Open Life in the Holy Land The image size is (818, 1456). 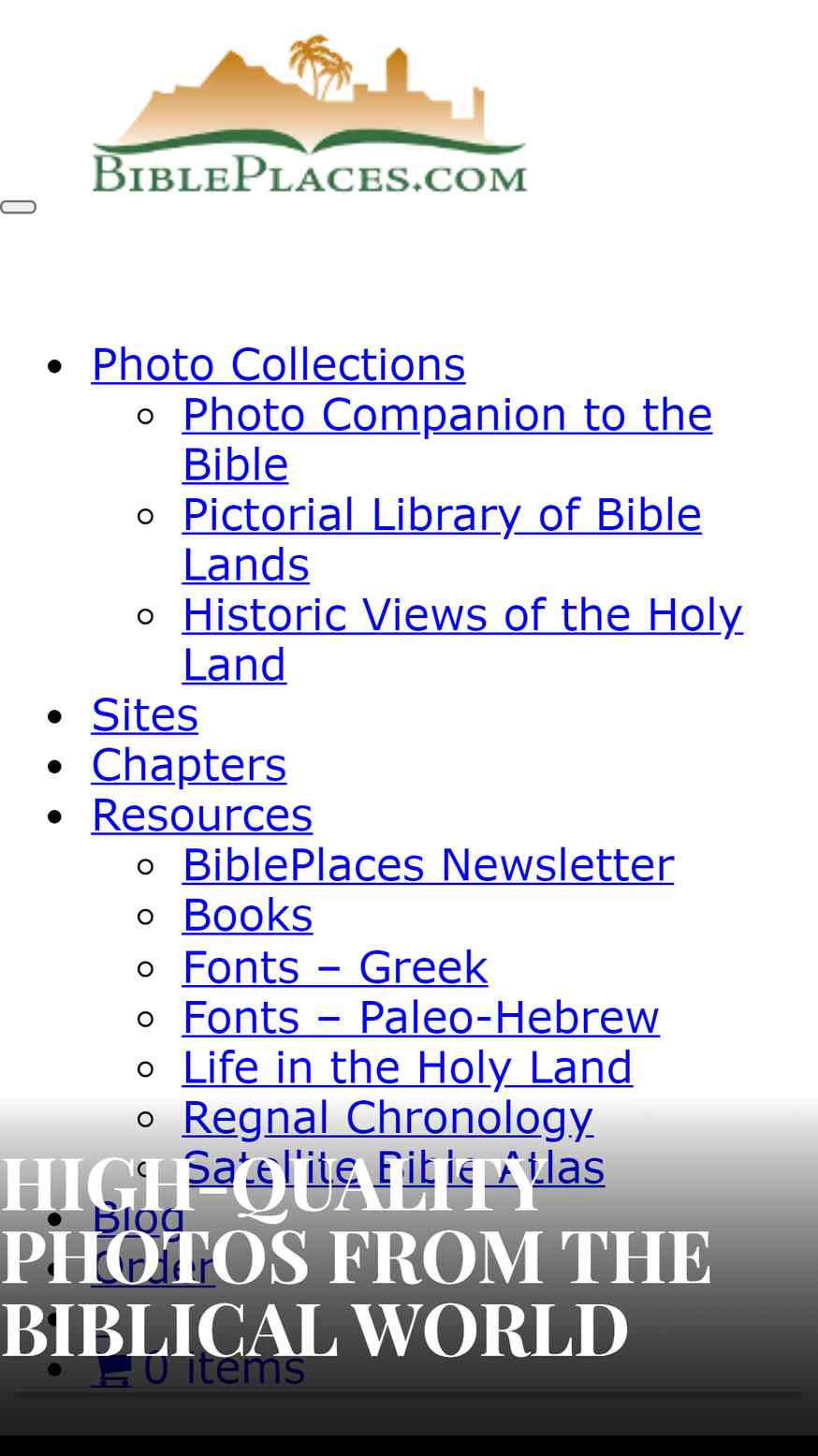407,1067
